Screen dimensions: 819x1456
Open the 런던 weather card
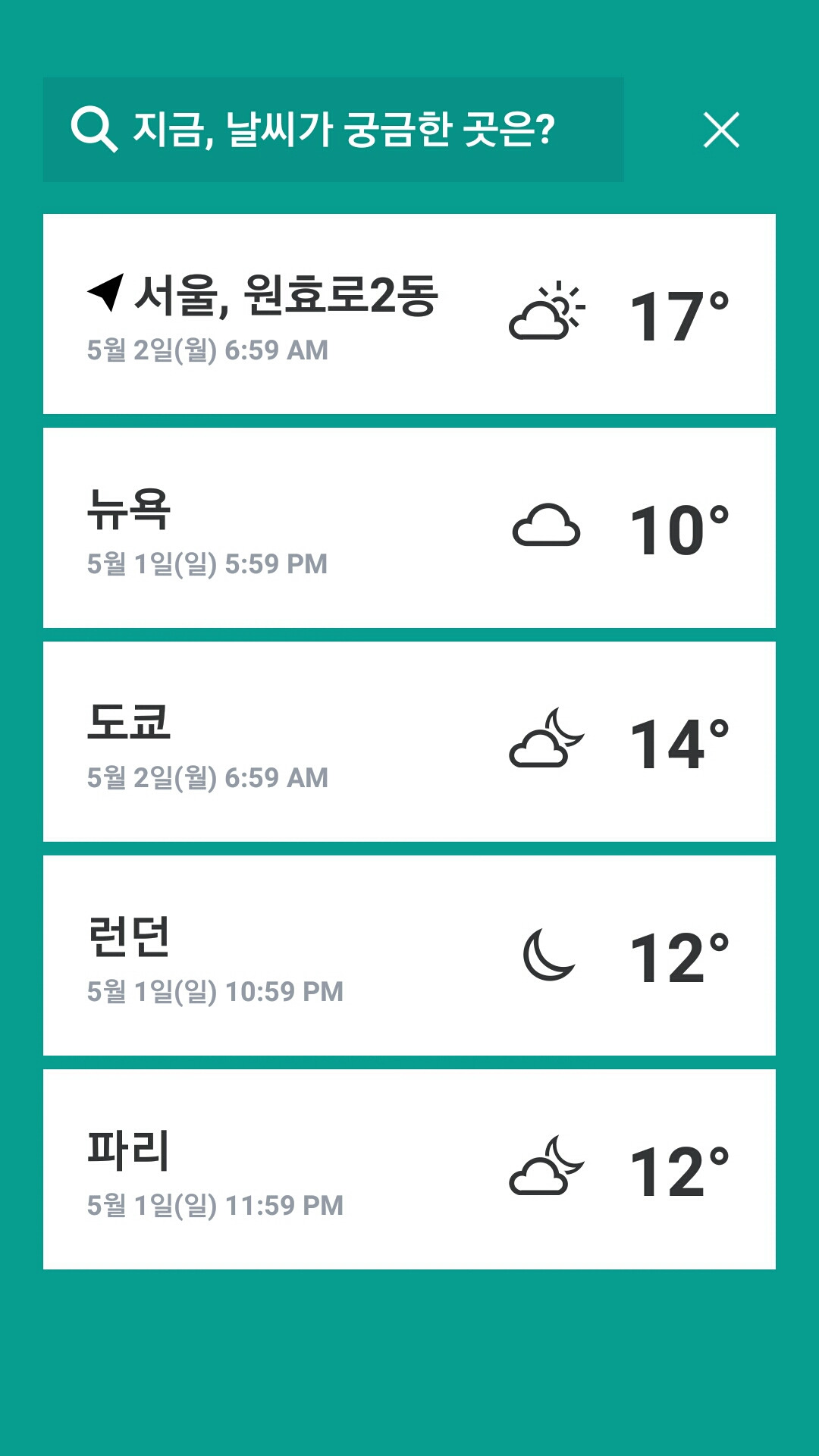(409, 955)
